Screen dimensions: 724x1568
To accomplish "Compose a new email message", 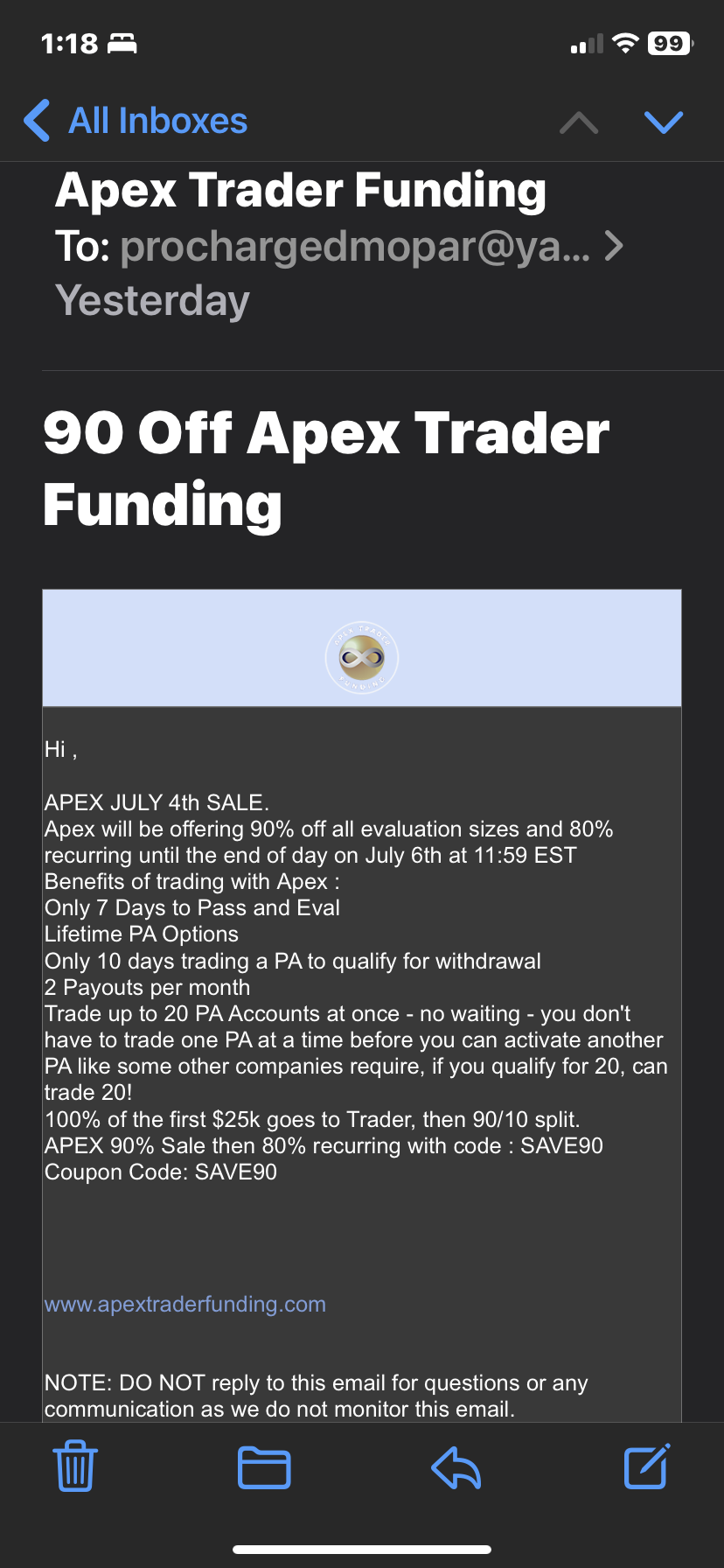I will [647, 1466].
